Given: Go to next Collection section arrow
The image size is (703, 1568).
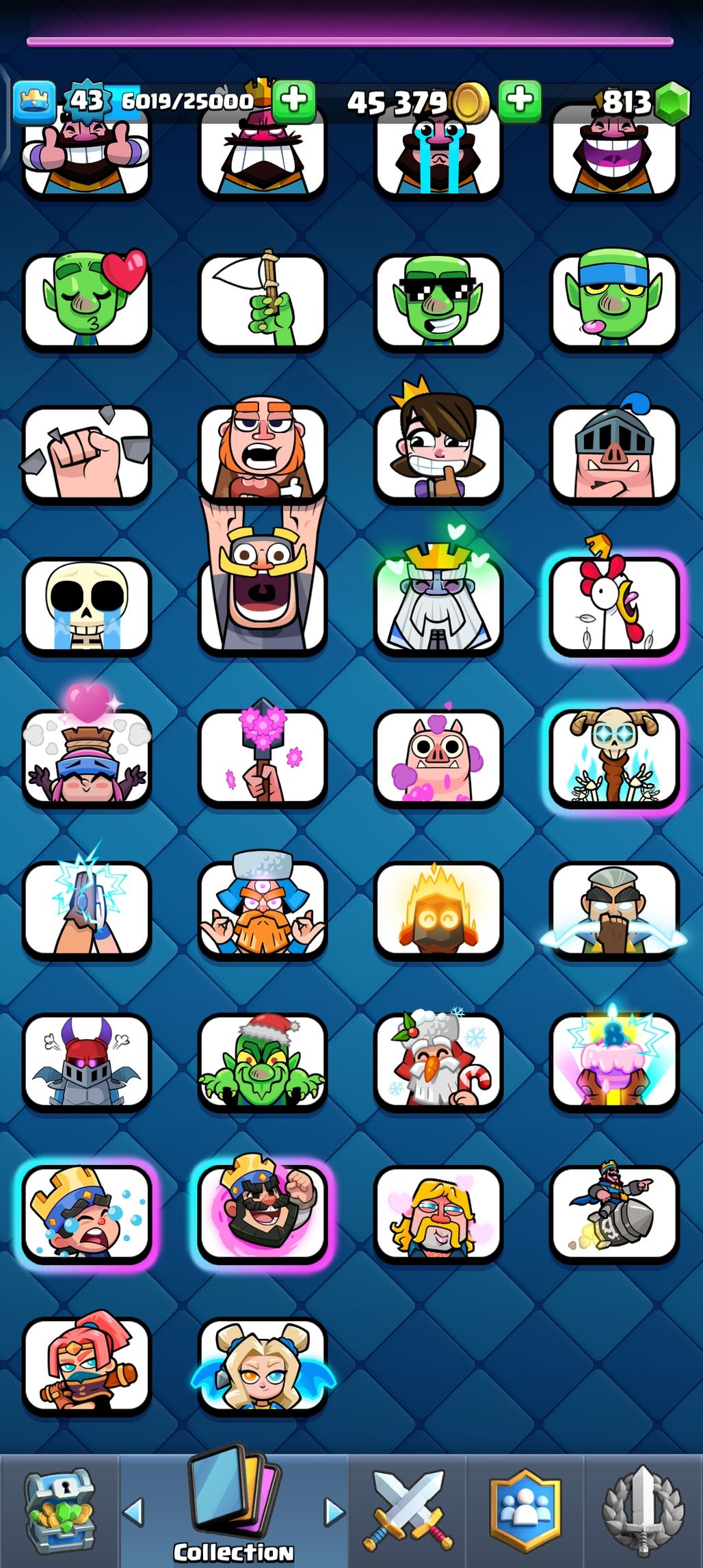Looking at the screenshot, I should 334,1512.
